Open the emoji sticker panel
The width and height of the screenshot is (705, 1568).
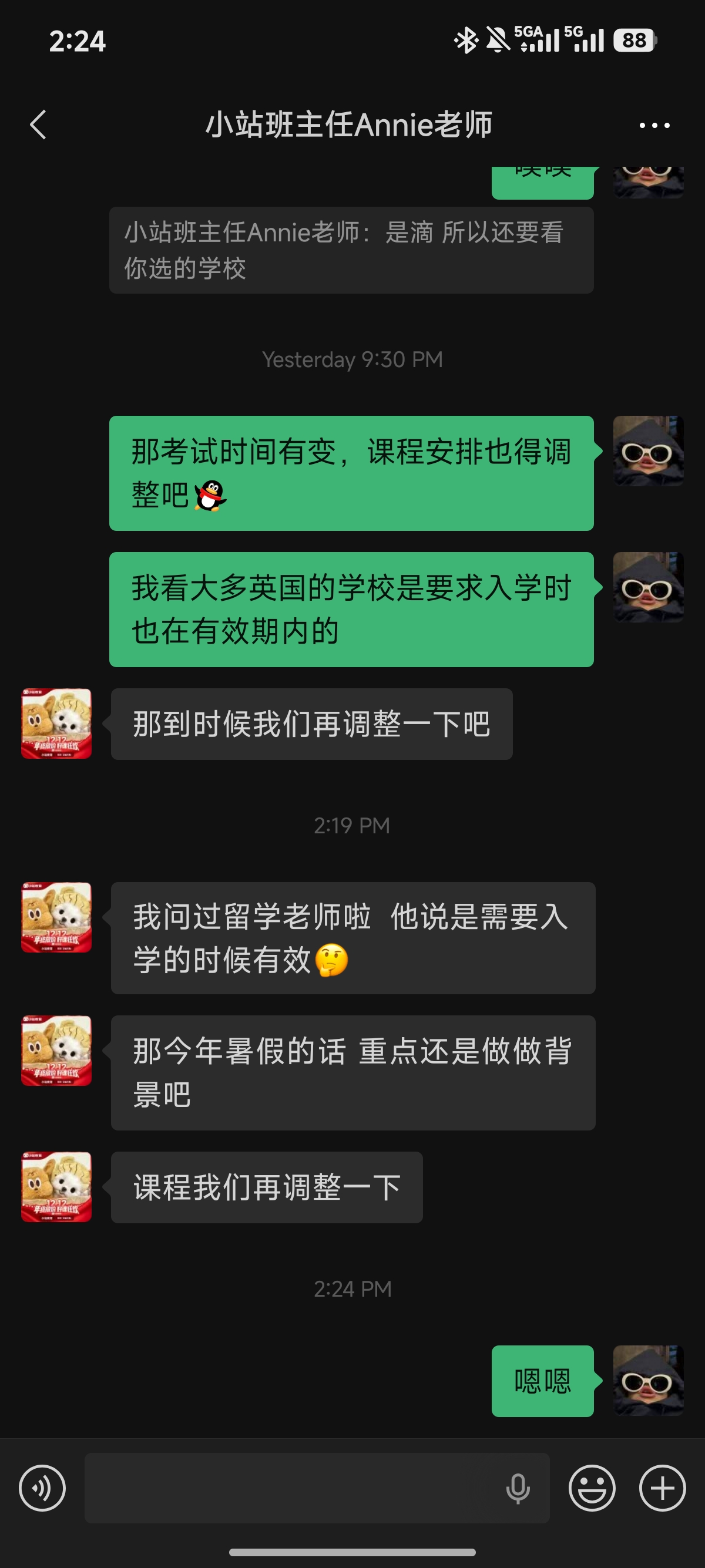point(592,1488)
